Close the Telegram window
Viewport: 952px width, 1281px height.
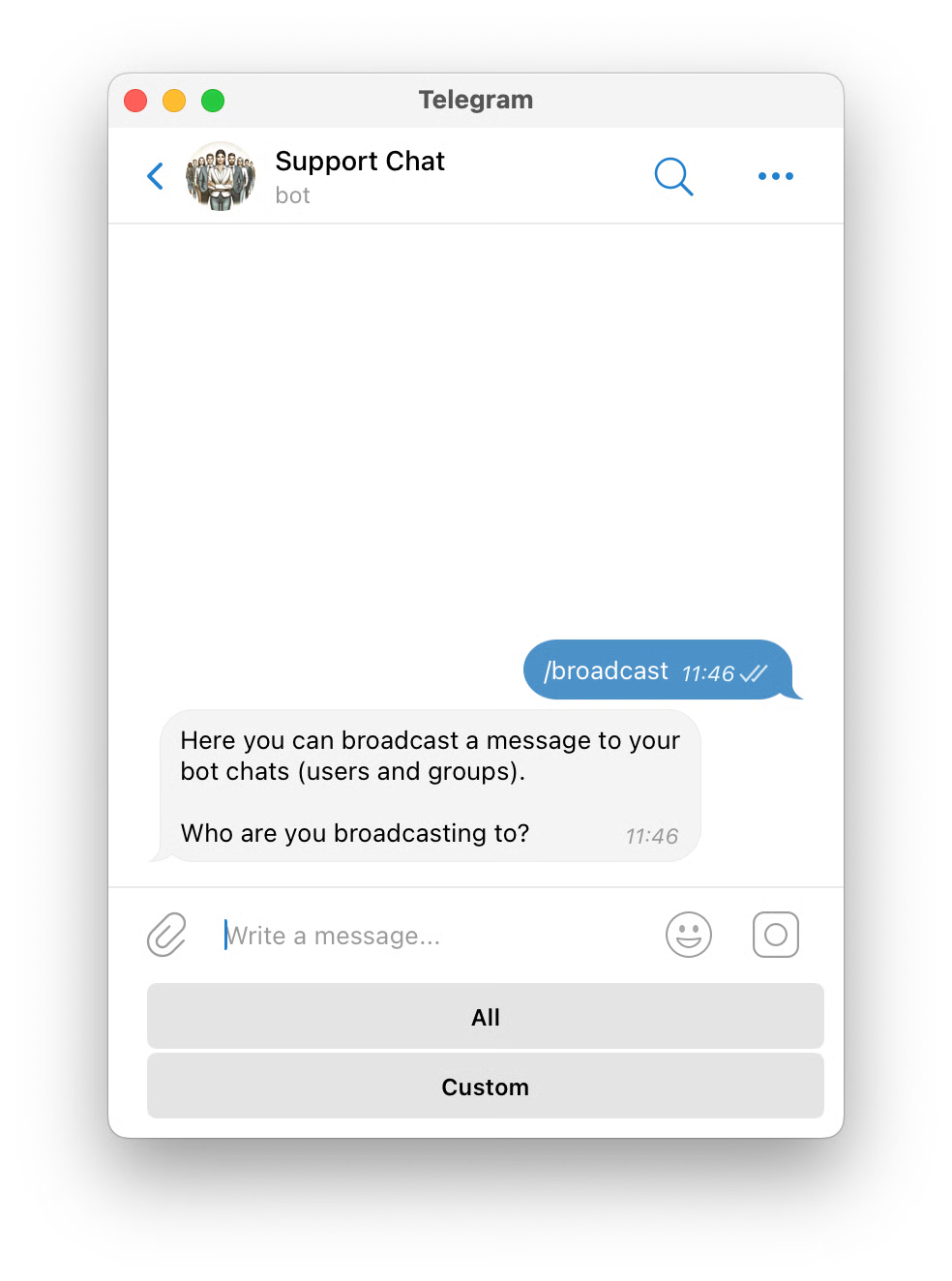(x=135, y=101)
